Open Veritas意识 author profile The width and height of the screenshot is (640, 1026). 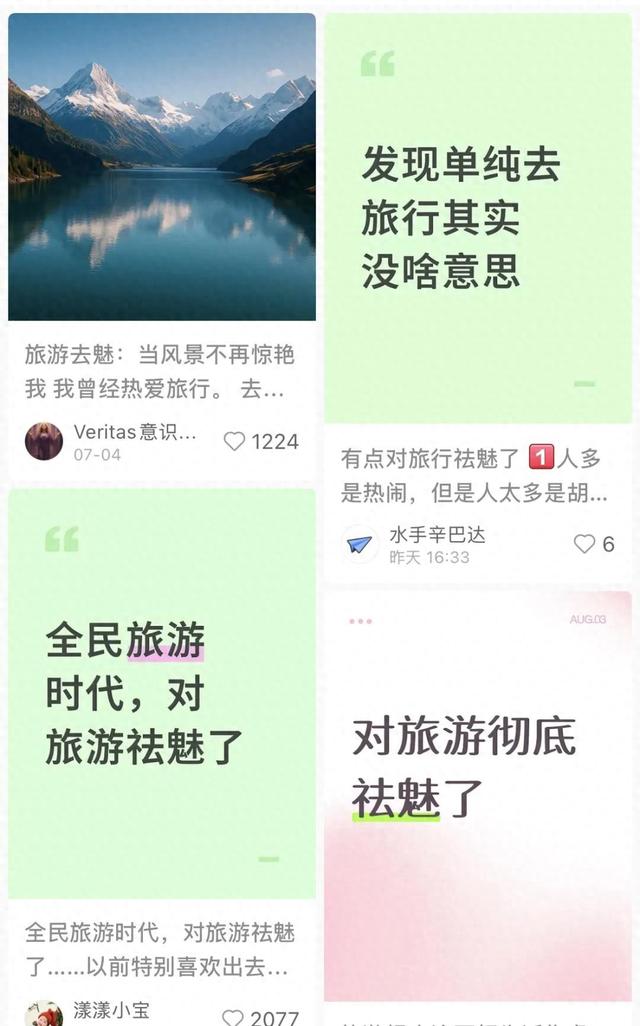[x=44, y=441]
